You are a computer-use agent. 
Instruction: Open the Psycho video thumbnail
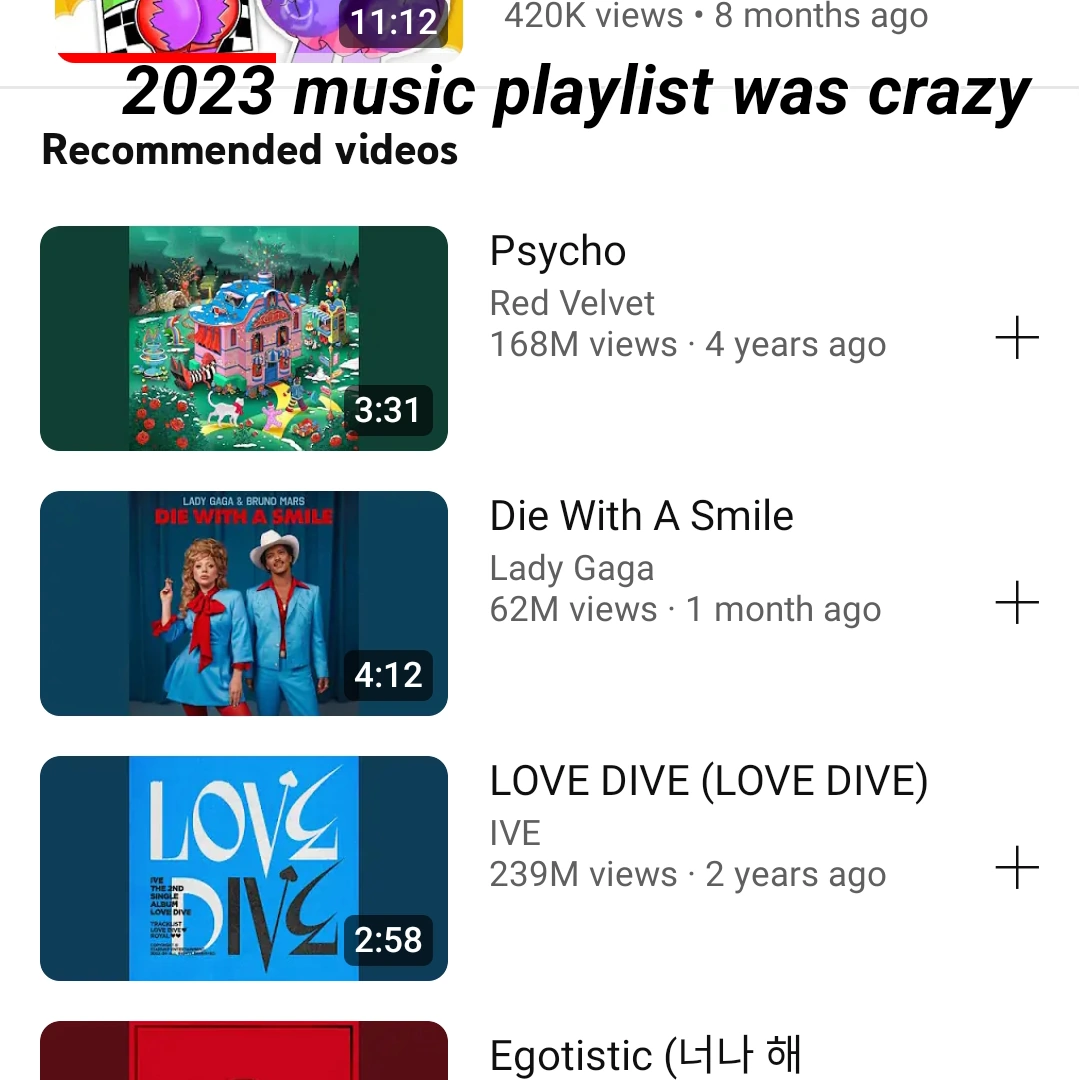pos(244,338)
